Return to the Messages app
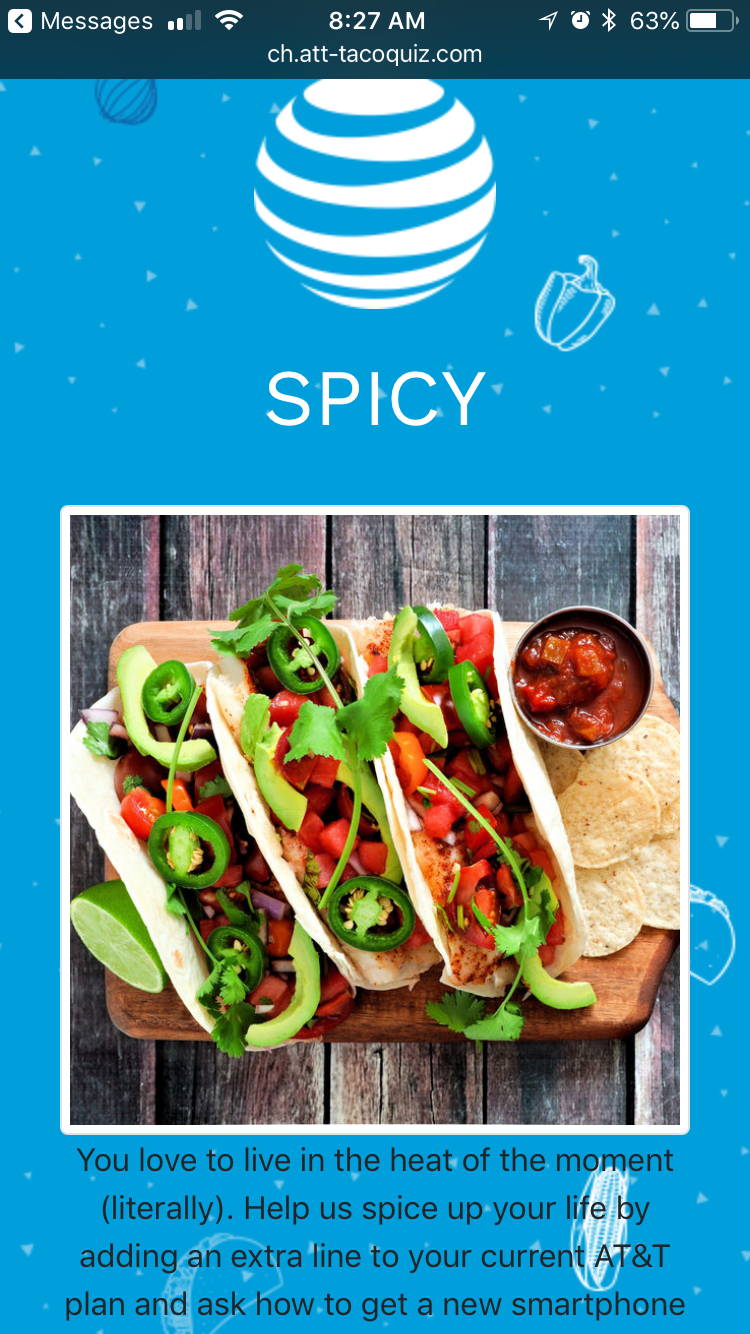Screen dimensions: 750x1334 80,21
